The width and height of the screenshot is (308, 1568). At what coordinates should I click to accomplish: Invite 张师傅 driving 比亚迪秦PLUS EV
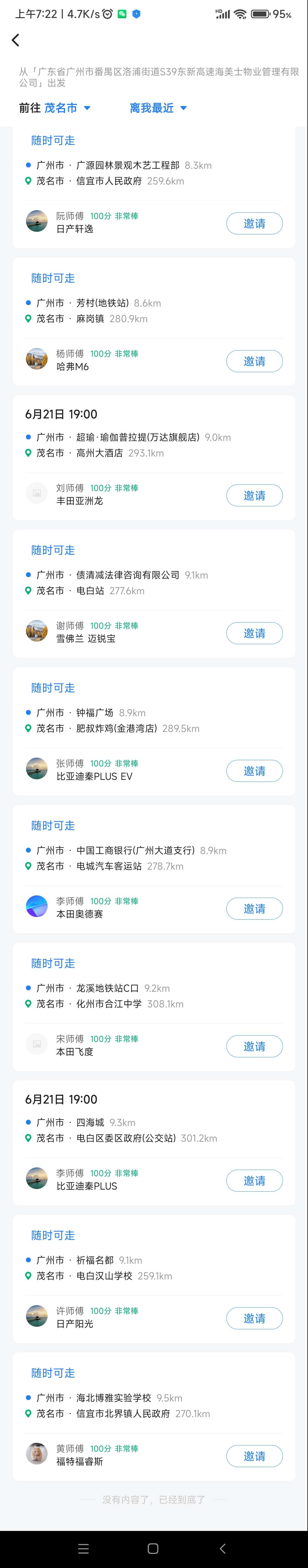254,771
